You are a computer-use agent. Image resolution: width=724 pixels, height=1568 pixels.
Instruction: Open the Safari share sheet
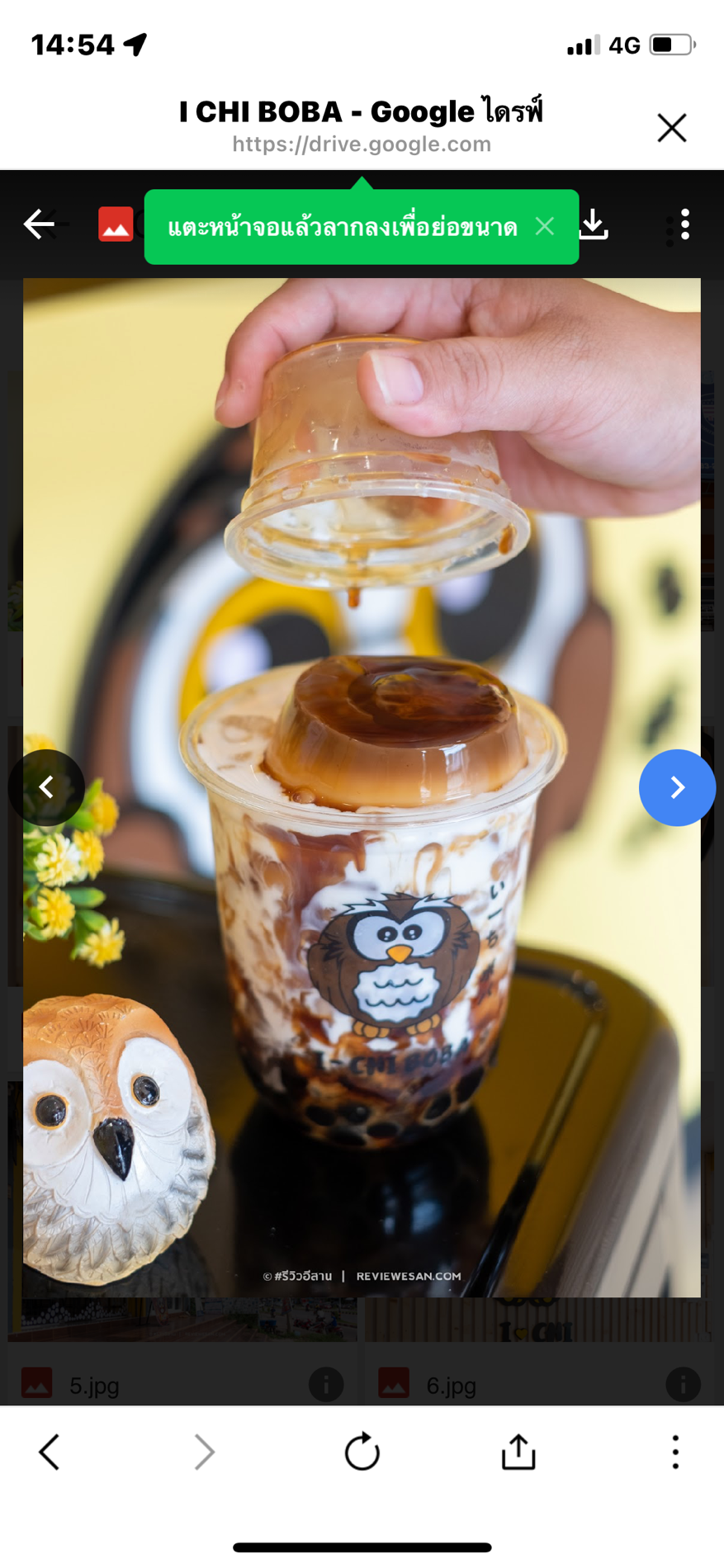(x=518, y=1452)
